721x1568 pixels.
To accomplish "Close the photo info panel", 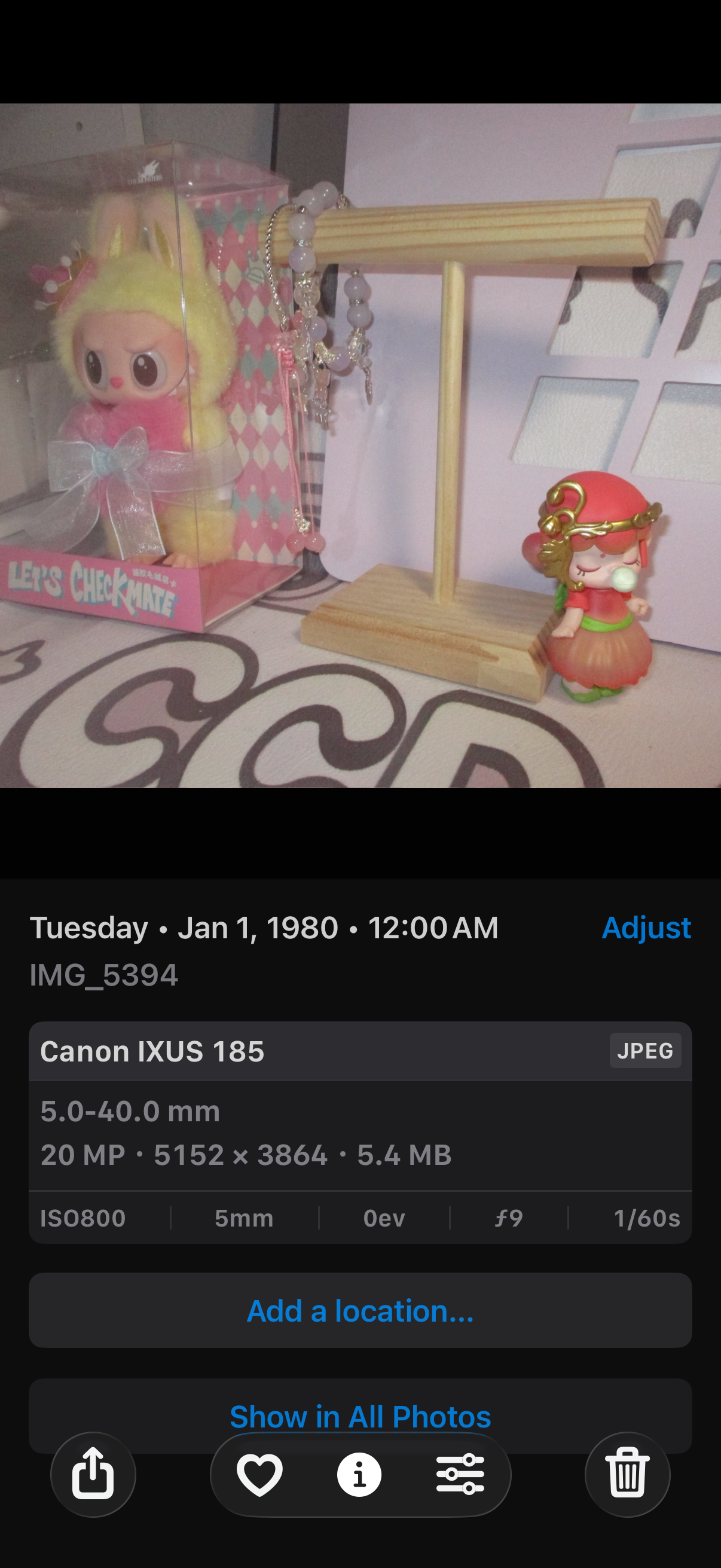I will [359, 1474].
